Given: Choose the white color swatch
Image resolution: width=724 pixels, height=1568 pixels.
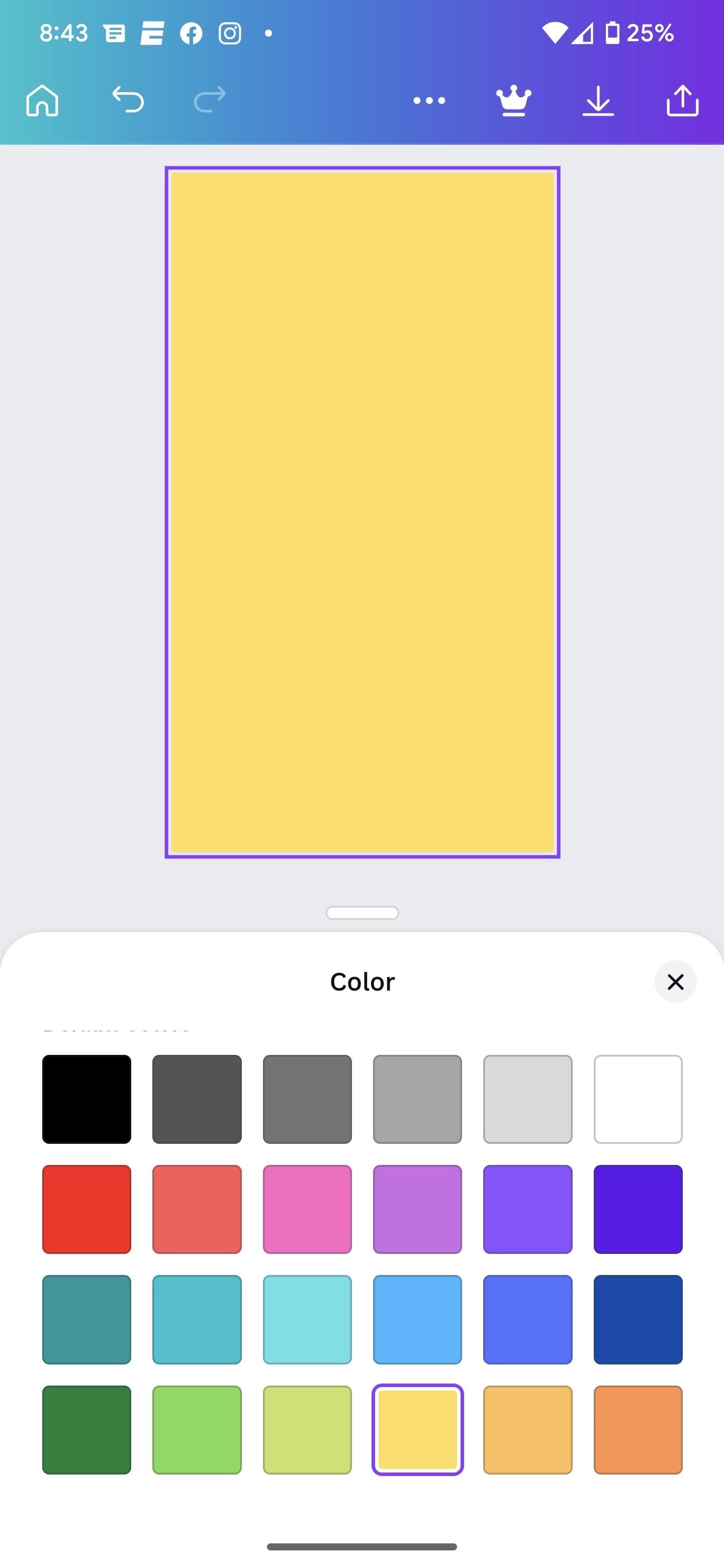Looking at the screenshot, I should click(x=638, y=1099).
